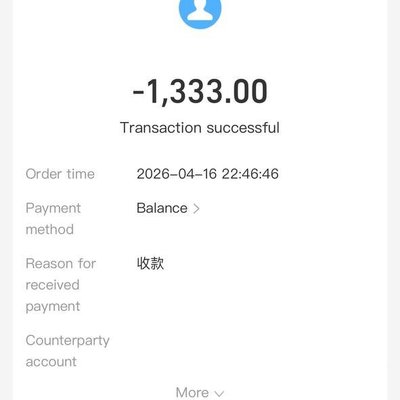Expand the More details section
This screenshot has height=400, width=400.
pyautogui.click(x=200, y=392)
